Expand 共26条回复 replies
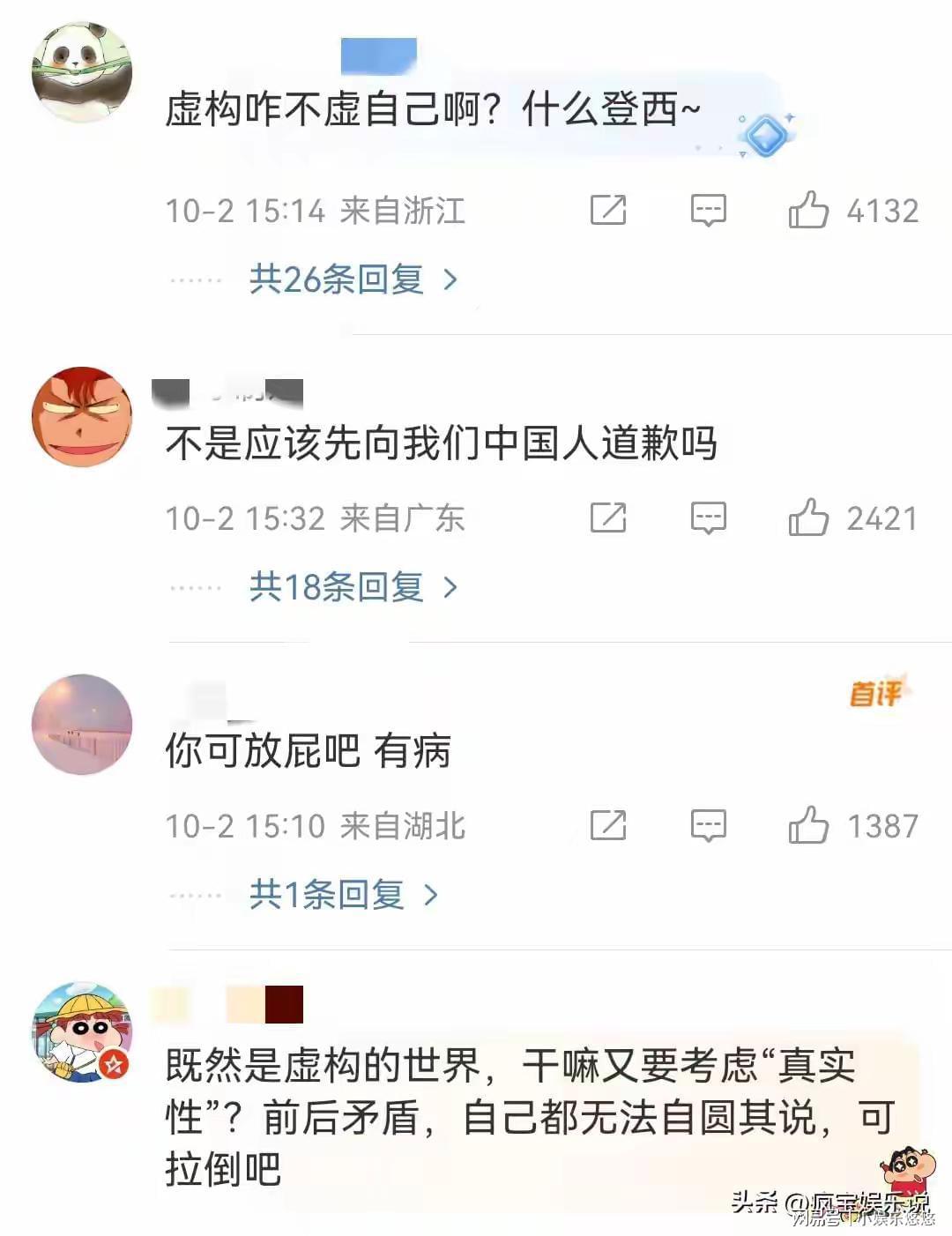 (x=353, y=279)
